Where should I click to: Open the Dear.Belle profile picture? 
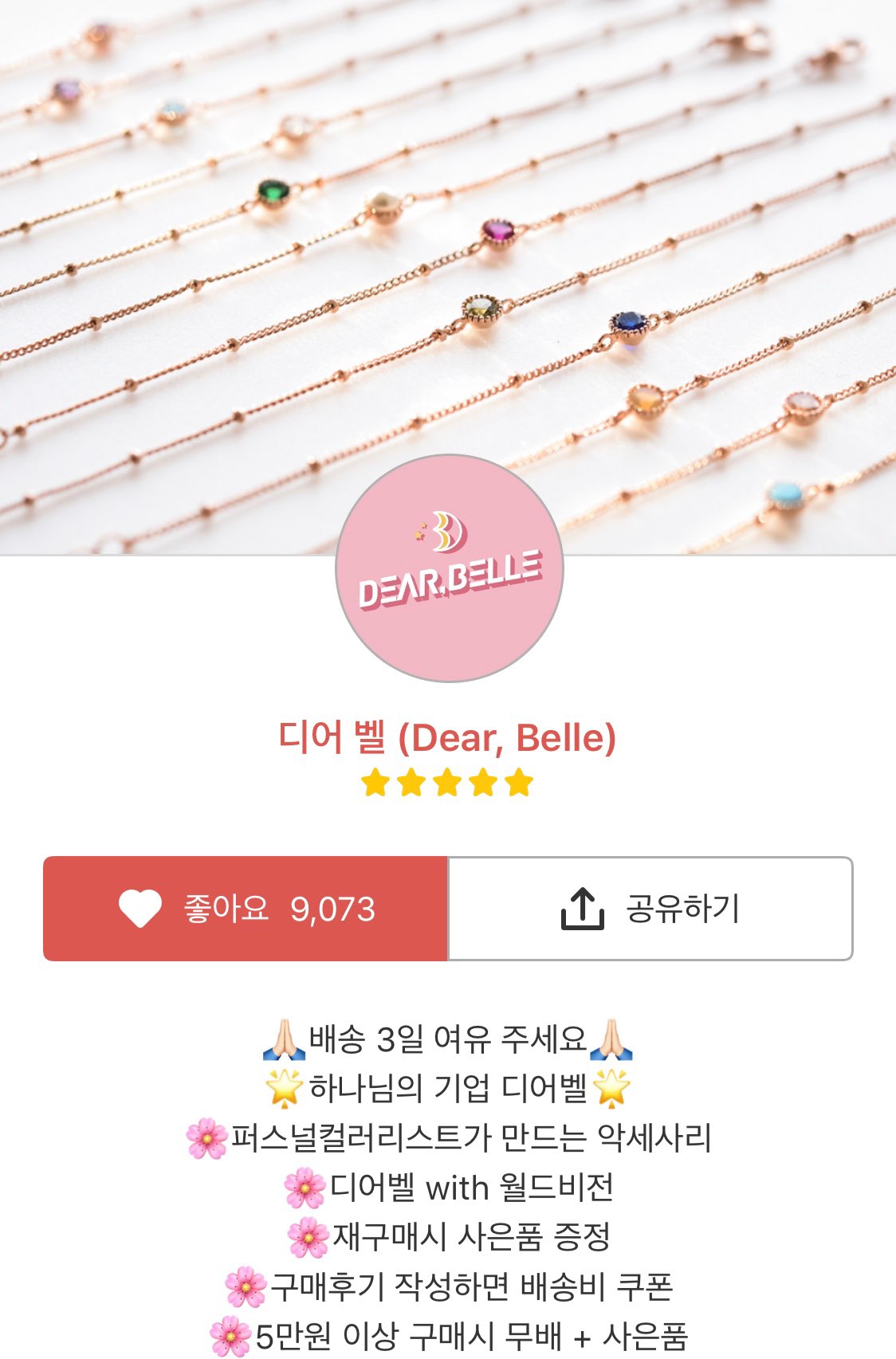click(x=450, y=568)
